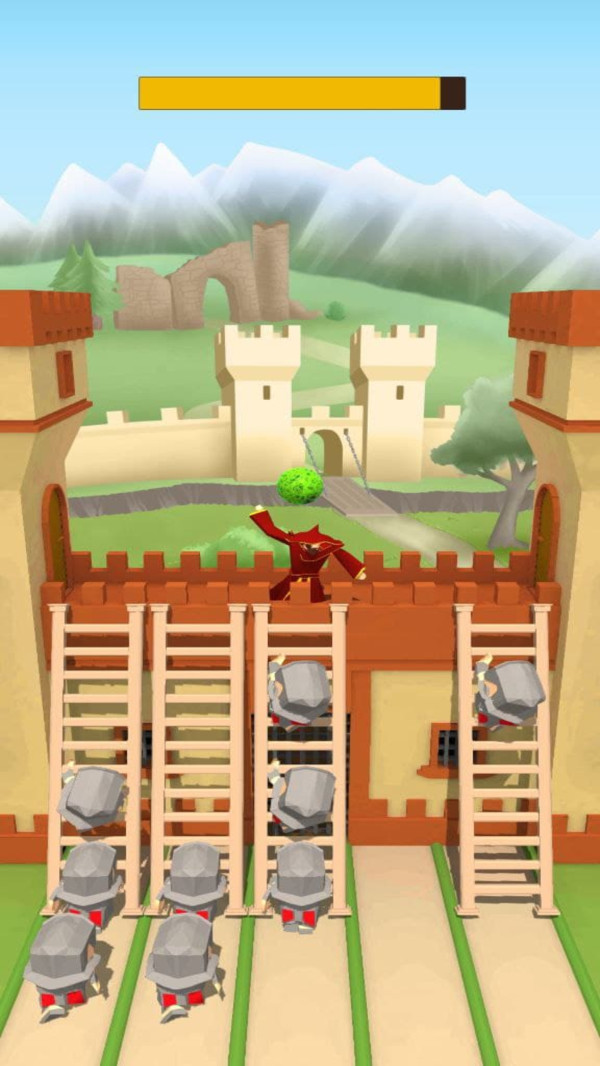This screenshot has width=600, height=1066.
Task: Select the ladder with three climbing knights
Action: point(300,640)
